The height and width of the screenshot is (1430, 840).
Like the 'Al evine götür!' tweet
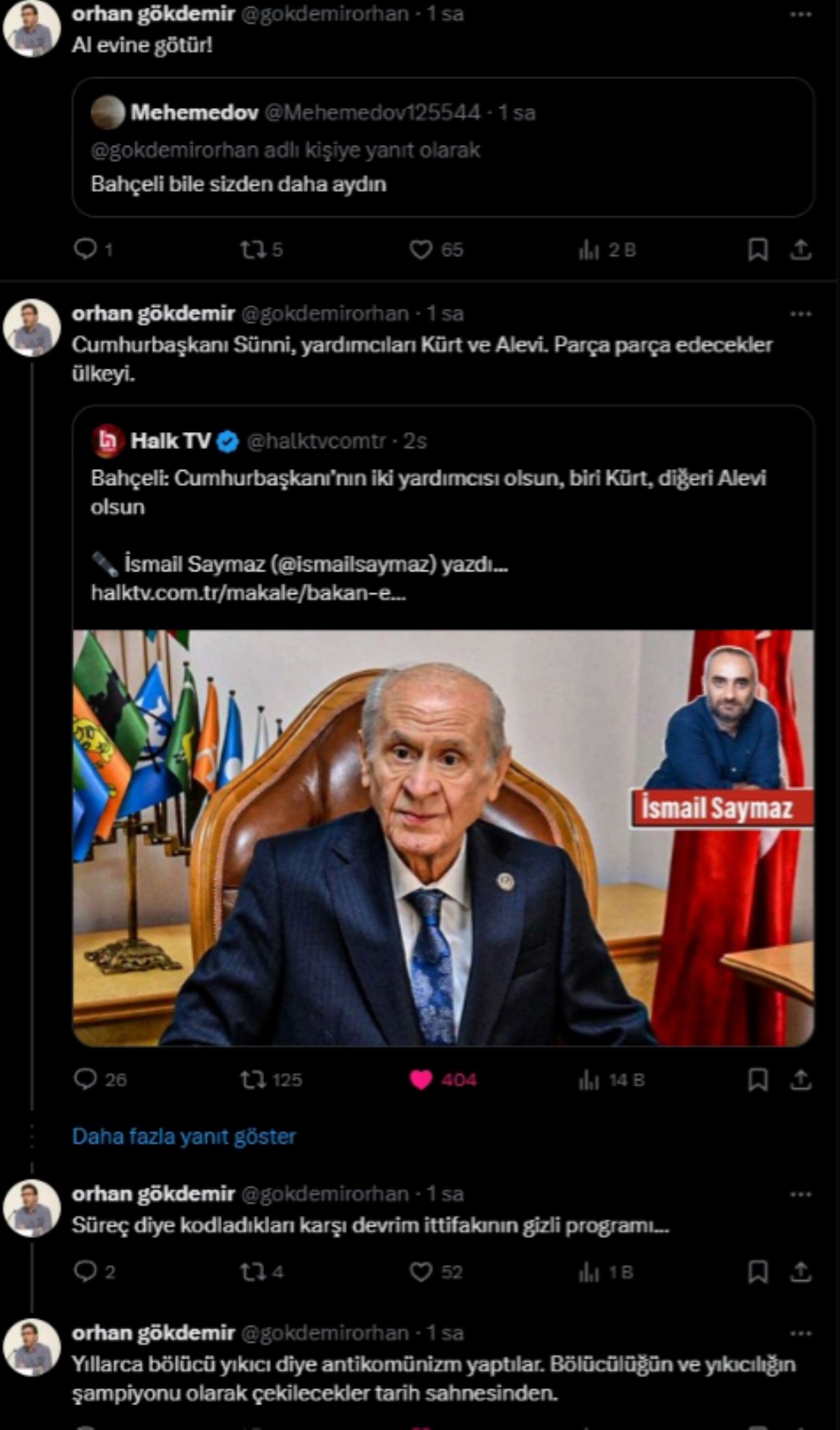(420, 249)
